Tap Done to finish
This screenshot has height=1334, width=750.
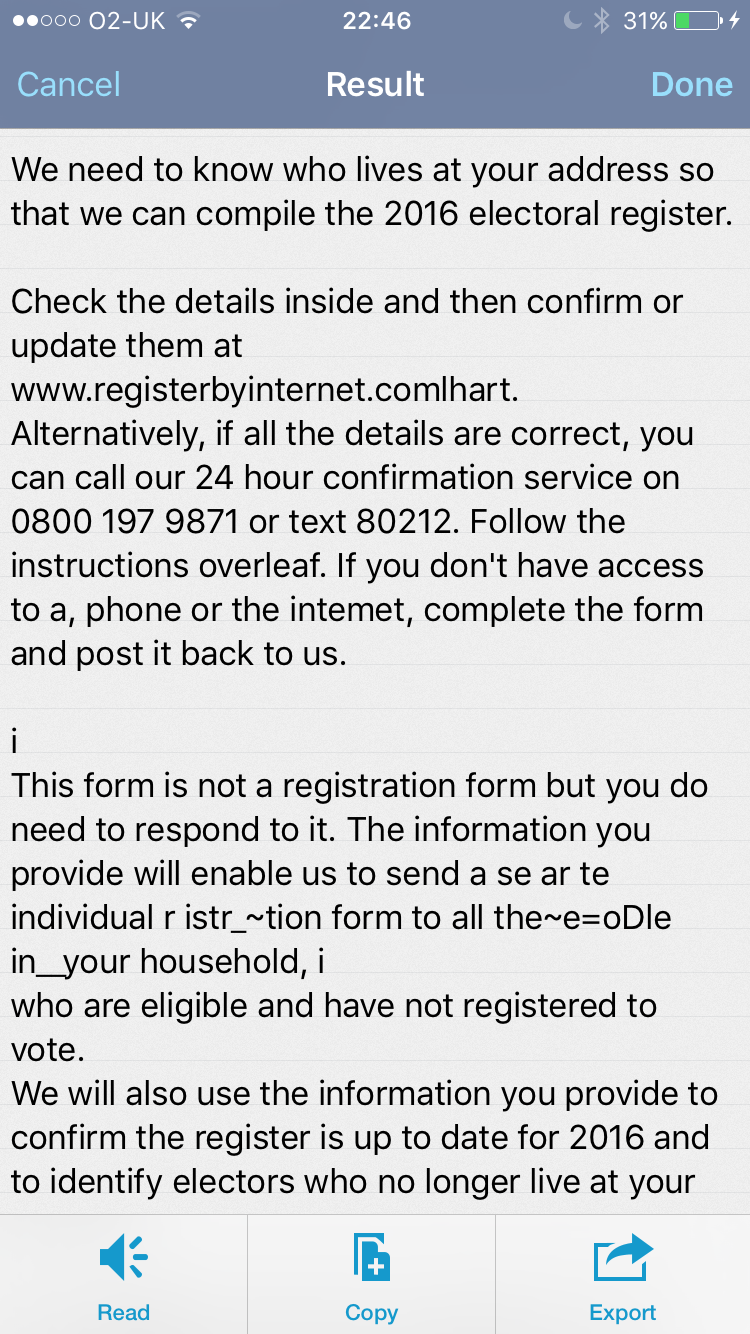[692, 84]
